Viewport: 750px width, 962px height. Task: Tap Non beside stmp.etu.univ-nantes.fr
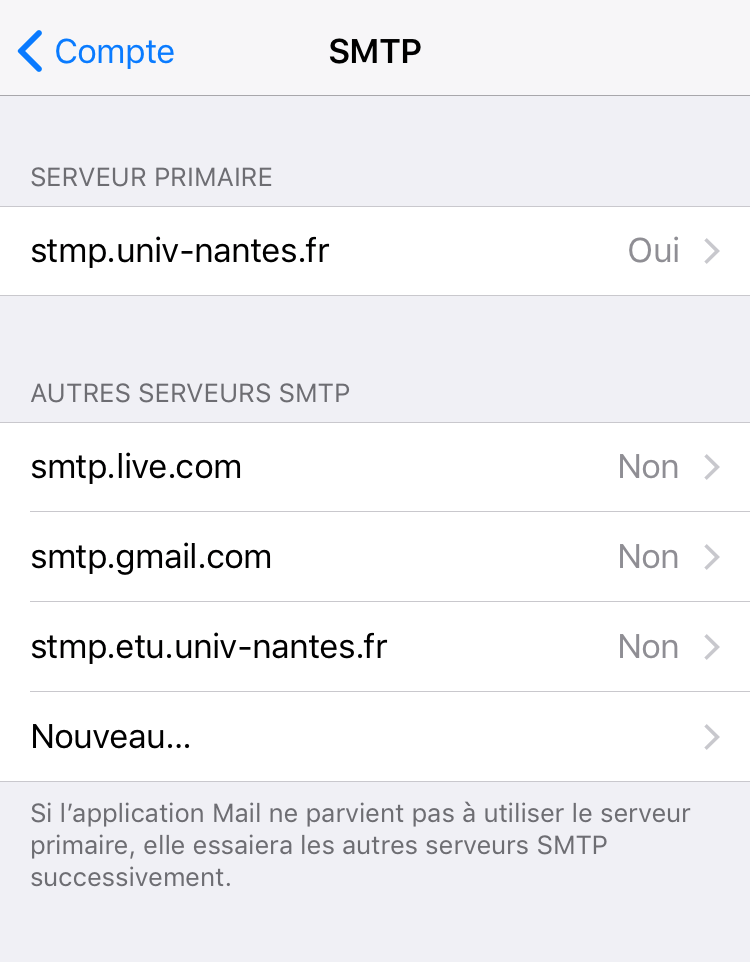coord(648,646)
